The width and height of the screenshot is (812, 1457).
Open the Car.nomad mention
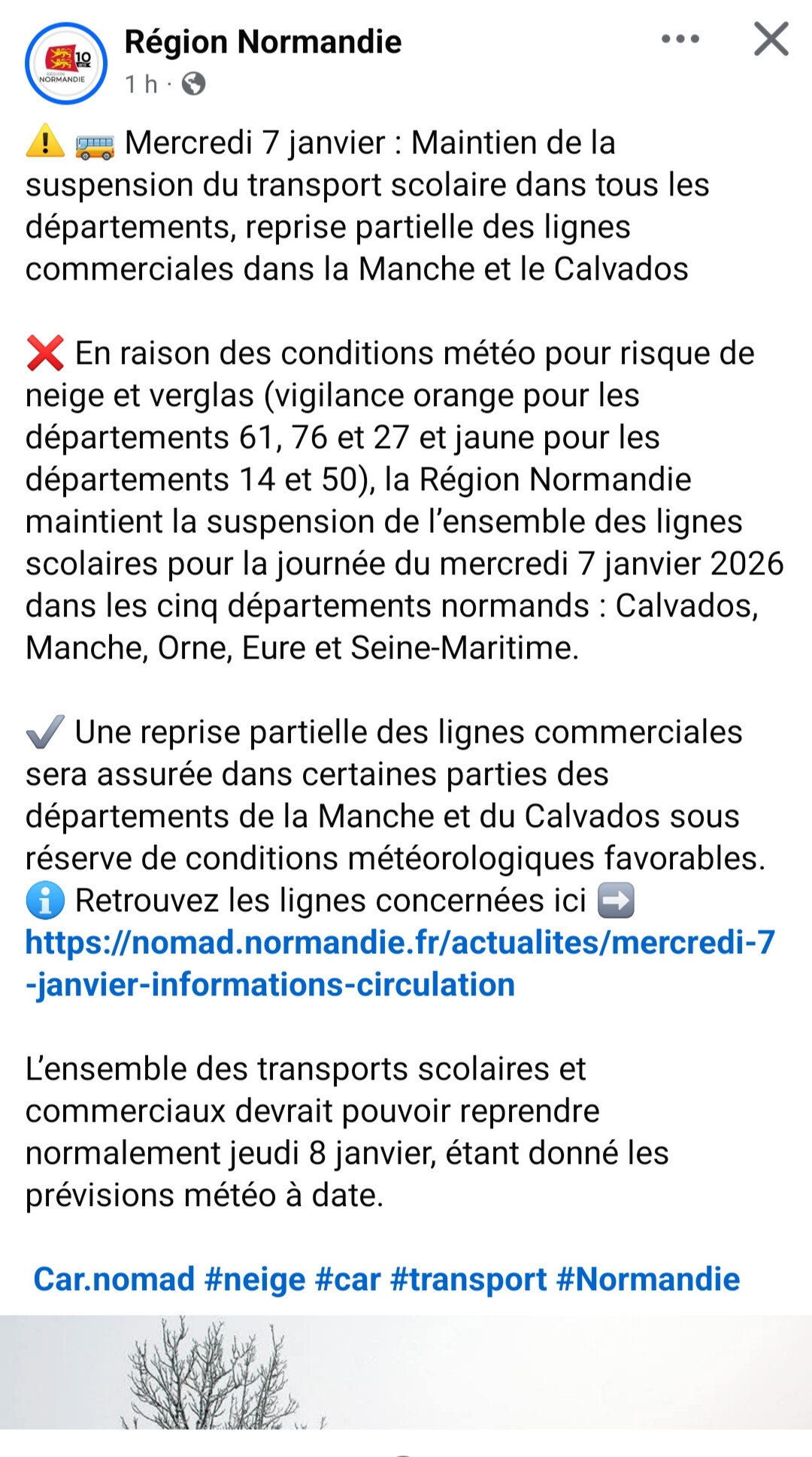click(x=114, y=1279)
